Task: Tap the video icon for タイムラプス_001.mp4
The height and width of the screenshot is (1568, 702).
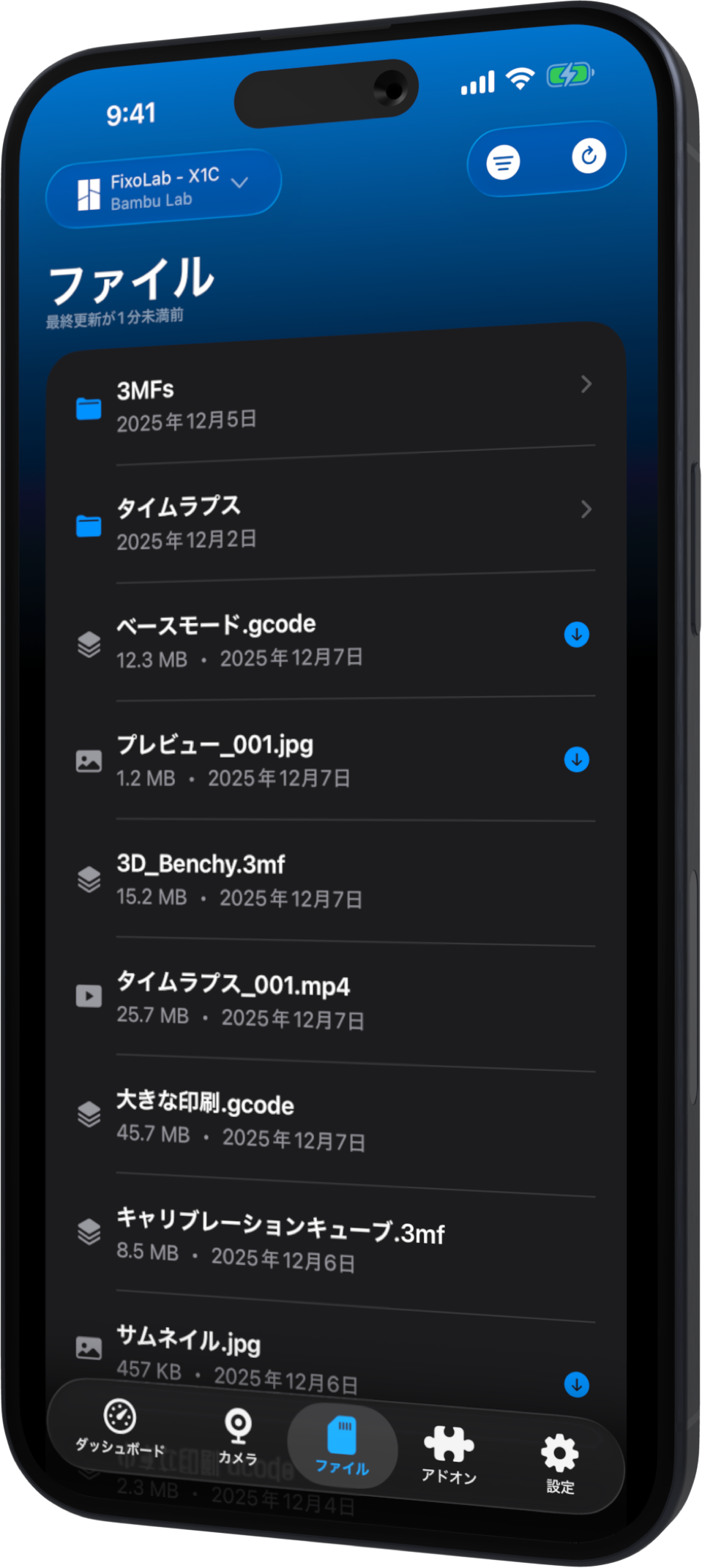Action: point(89,996)
